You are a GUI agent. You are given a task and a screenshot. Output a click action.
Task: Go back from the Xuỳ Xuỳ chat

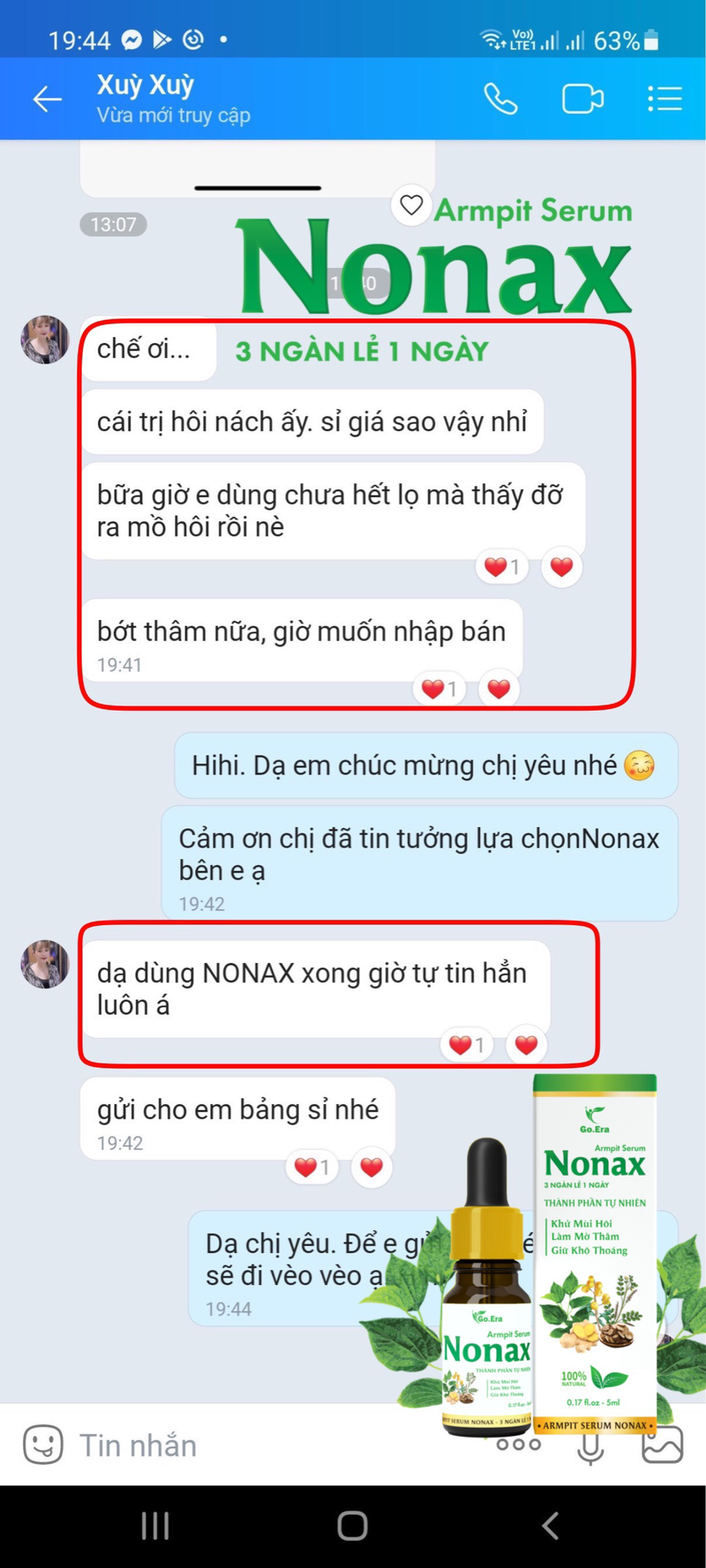click(x=47, y=99)
